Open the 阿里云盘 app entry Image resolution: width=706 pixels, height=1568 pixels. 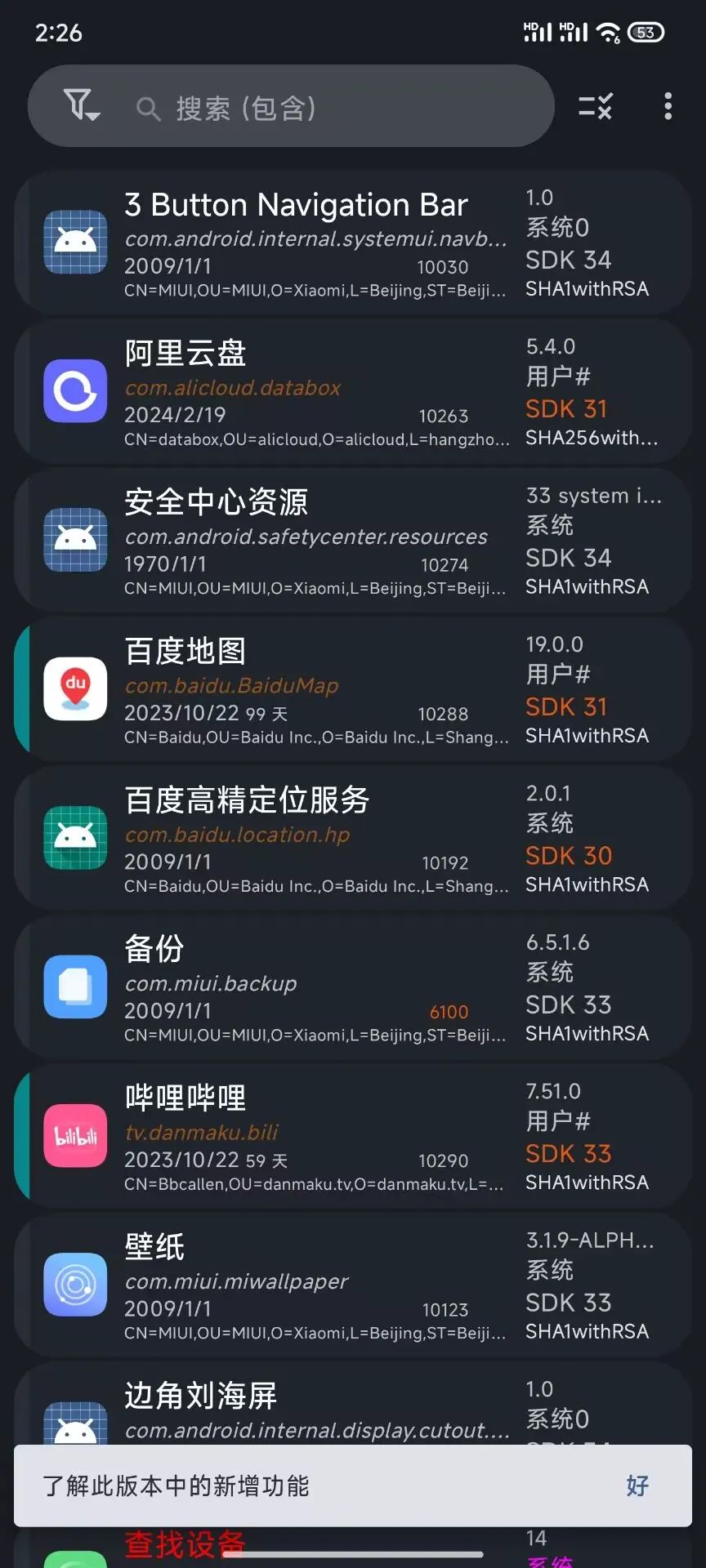[353, 392]
